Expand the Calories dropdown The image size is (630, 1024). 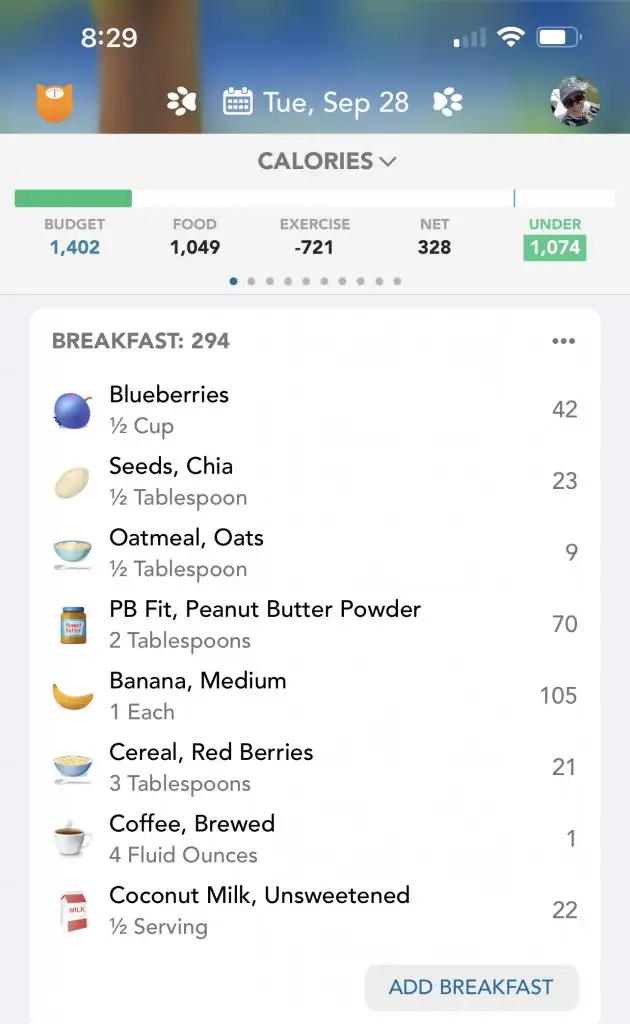pos(326,161)
